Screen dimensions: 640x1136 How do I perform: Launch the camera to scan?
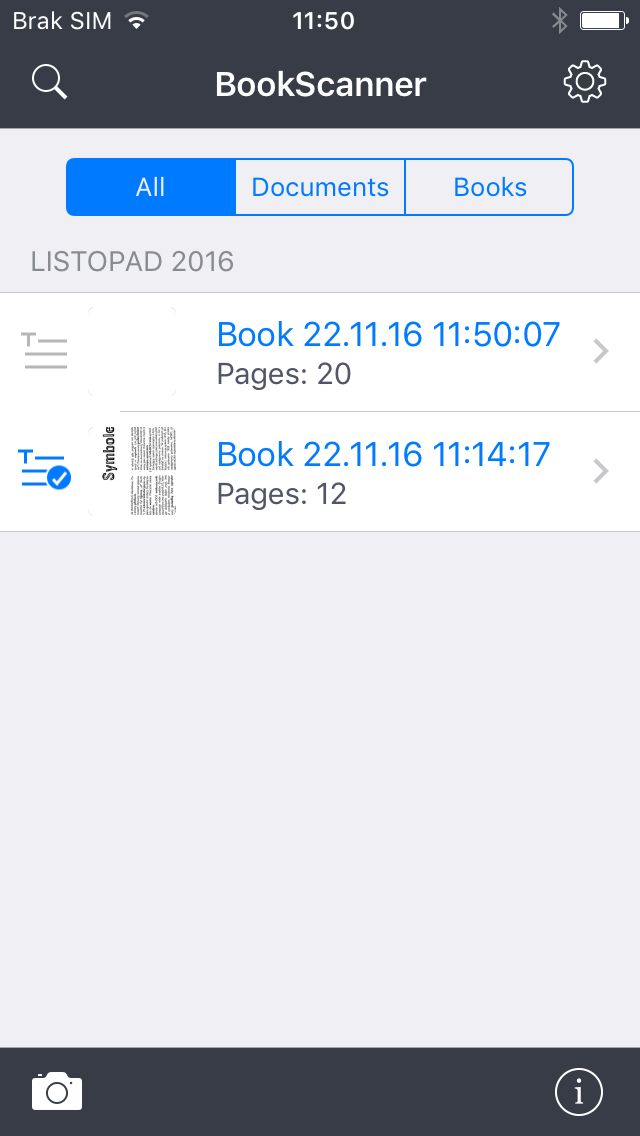[x=57, y=1091]
